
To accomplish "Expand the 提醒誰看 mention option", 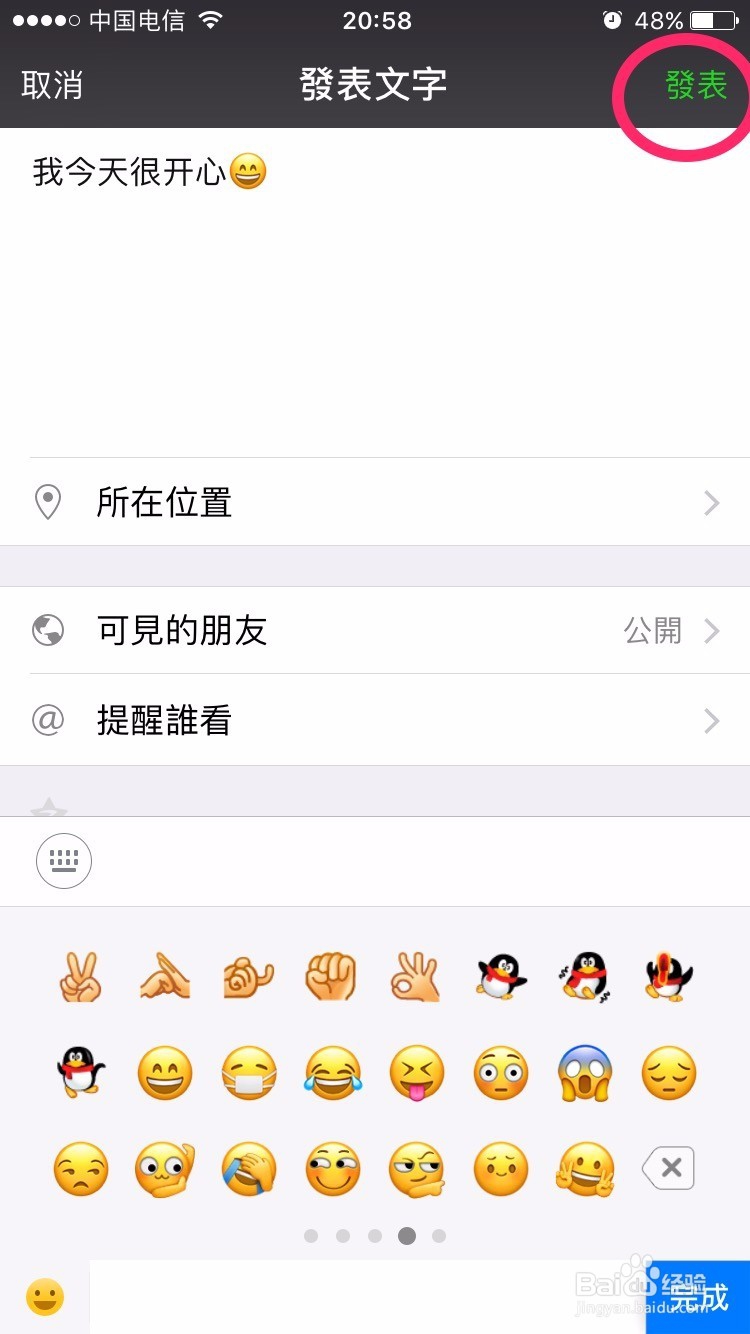I will click(375, 721).
